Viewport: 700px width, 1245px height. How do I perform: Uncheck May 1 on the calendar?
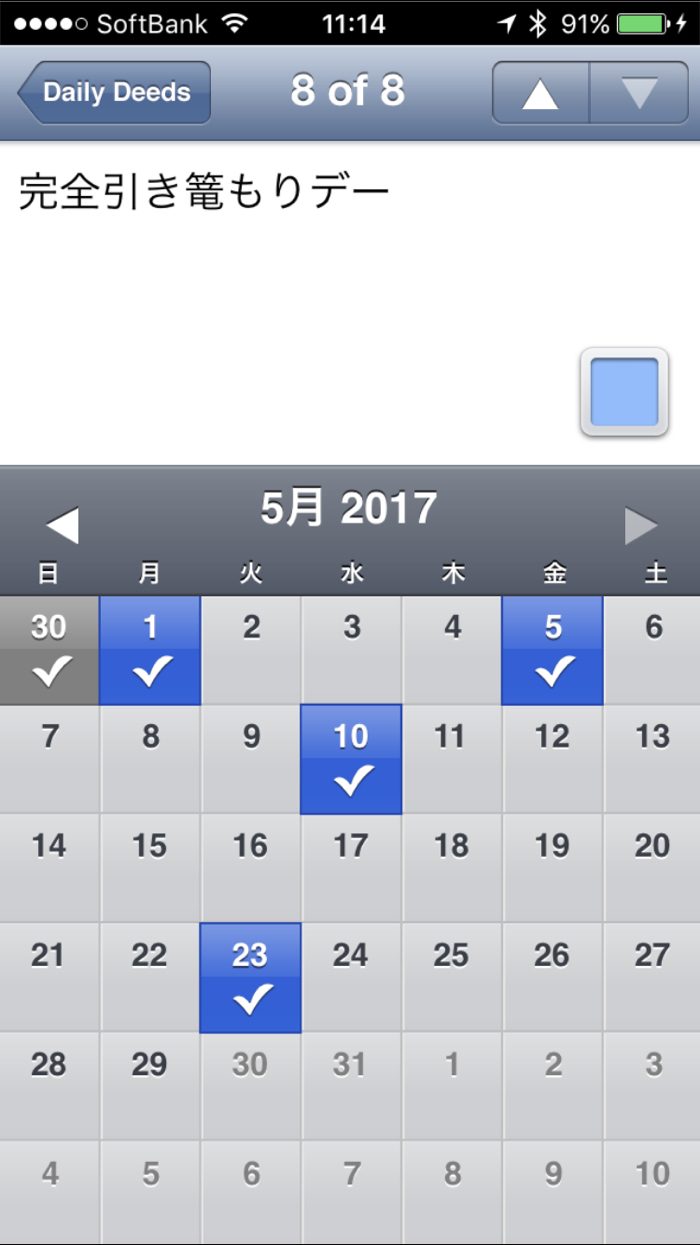150,650
